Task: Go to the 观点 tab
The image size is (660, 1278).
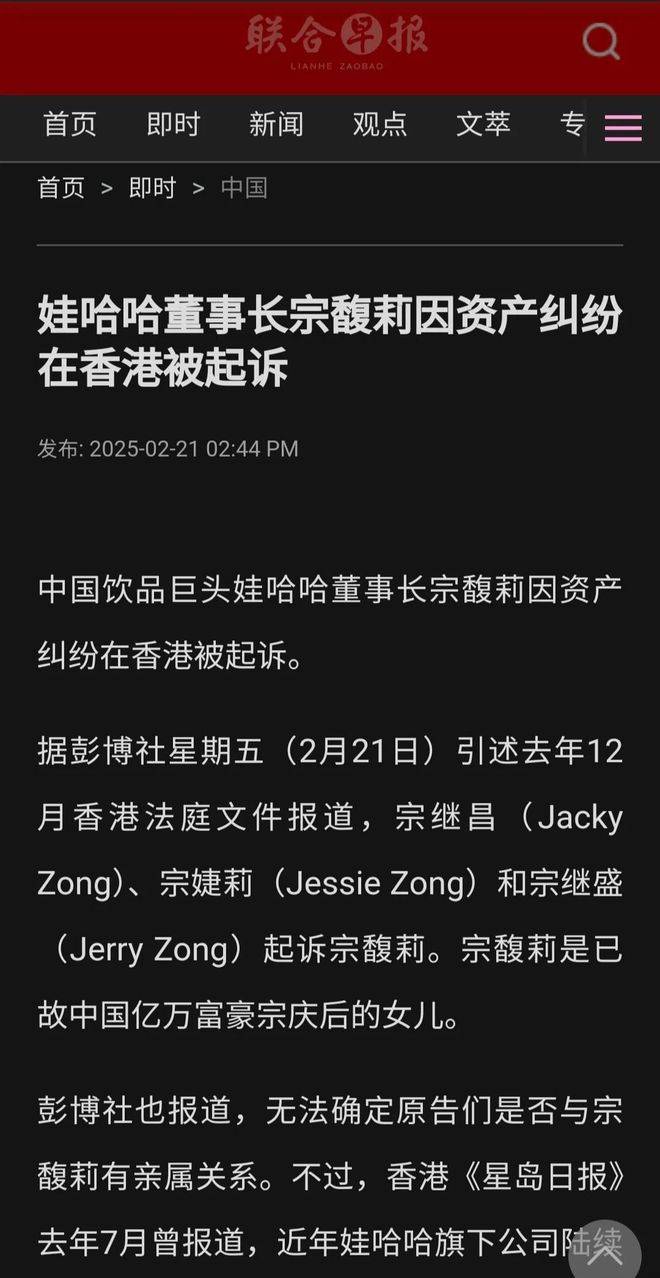Action: [380, 124]
